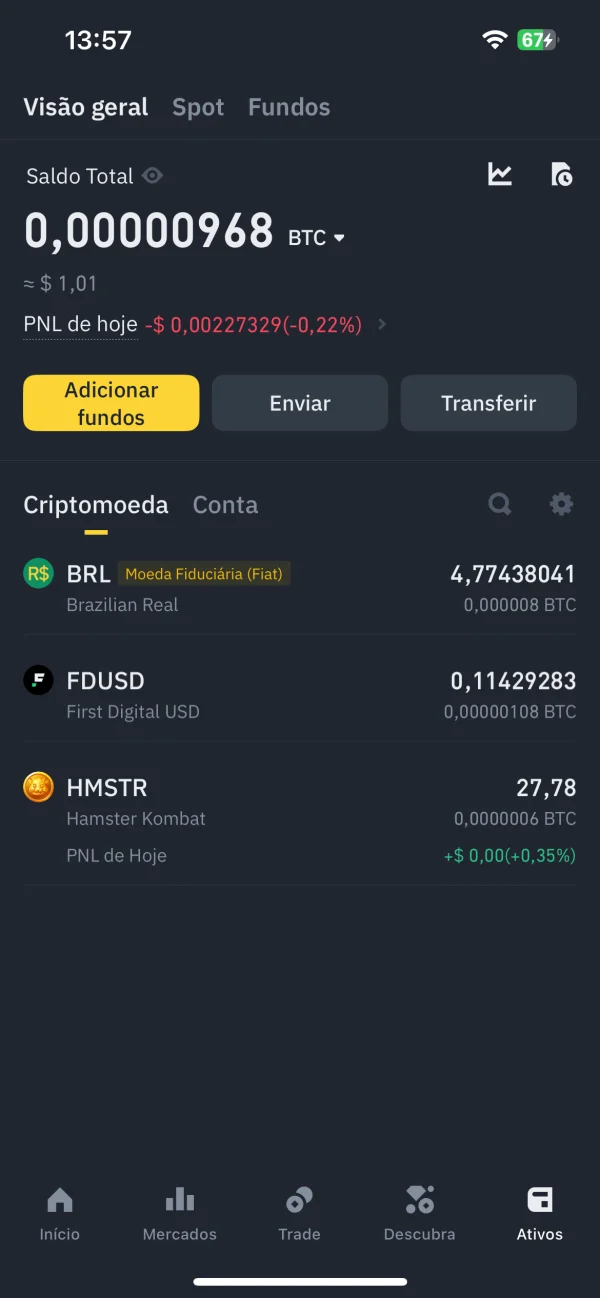600x1298 pixels.
Task: Open asset list settings gear
Action: [562, 504]
